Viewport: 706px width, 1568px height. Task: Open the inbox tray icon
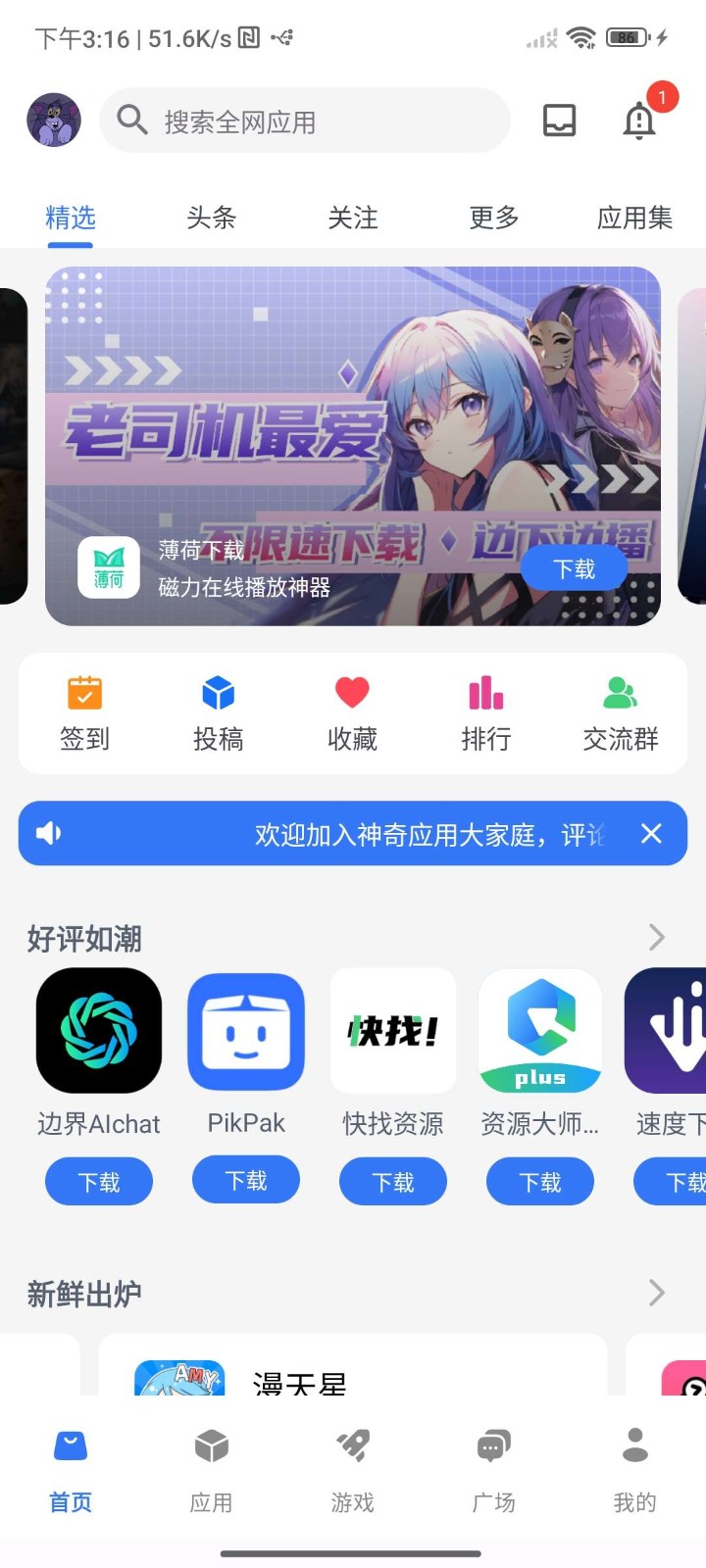(559, 121)
